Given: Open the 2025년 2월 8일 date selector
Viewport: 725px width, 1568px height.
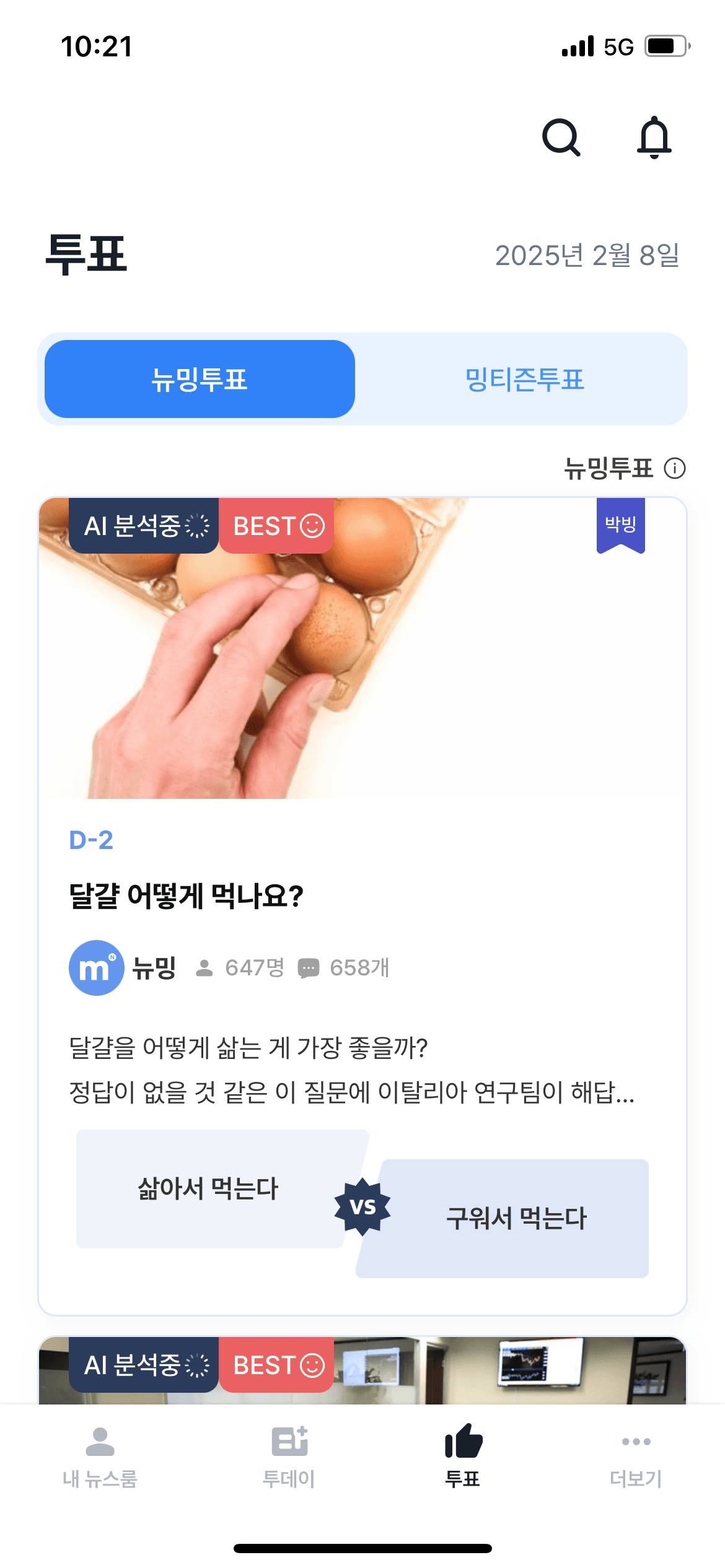Looking at the screenshot, I should [x=587, y=254].
